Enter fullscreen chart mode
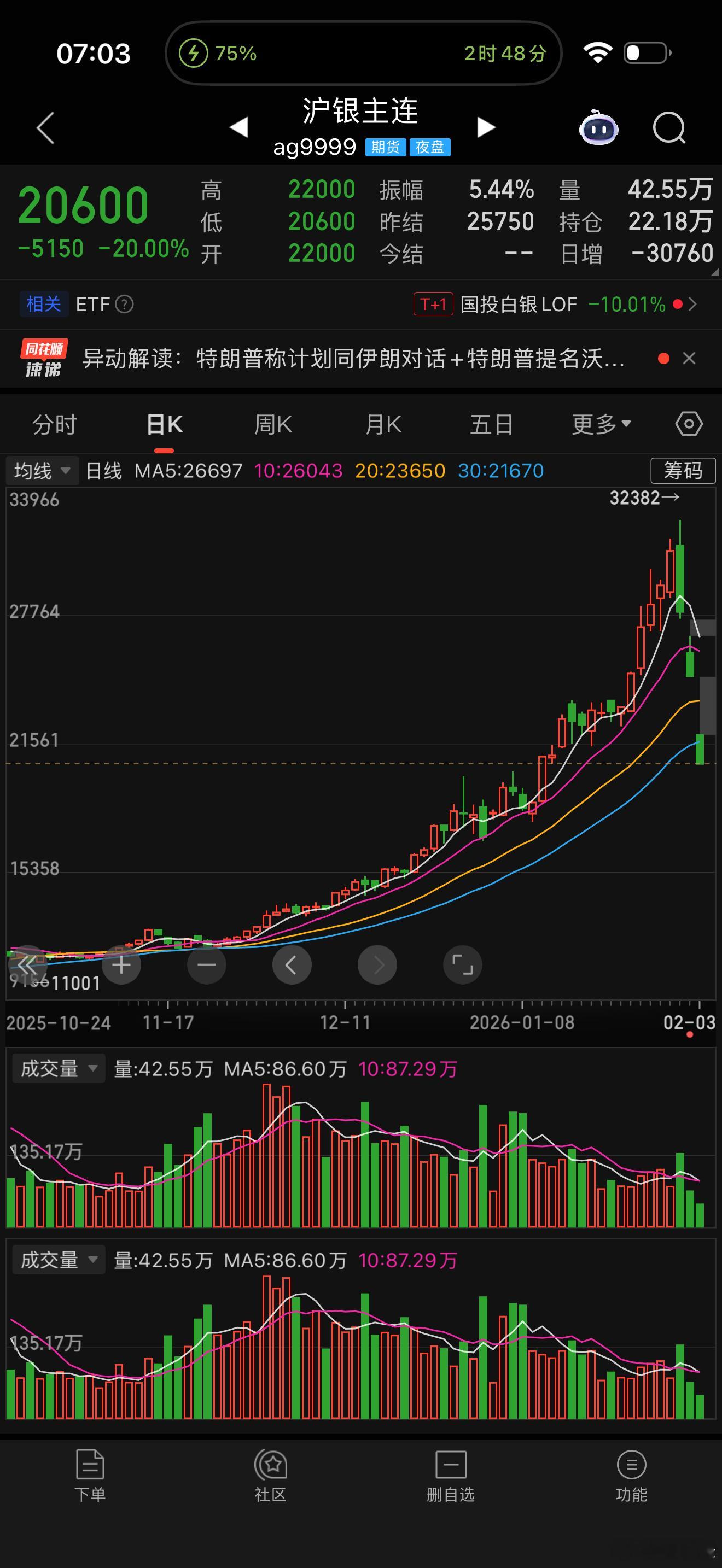Screen dimensions: 722x1568 [463, 965]
